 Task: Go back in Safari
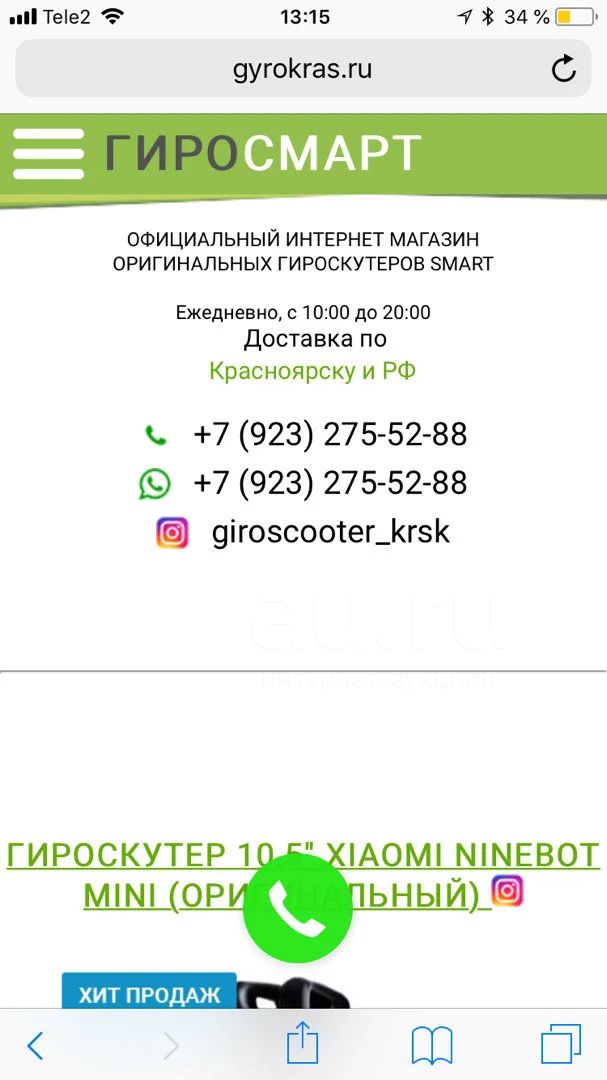click(35, 1046)
